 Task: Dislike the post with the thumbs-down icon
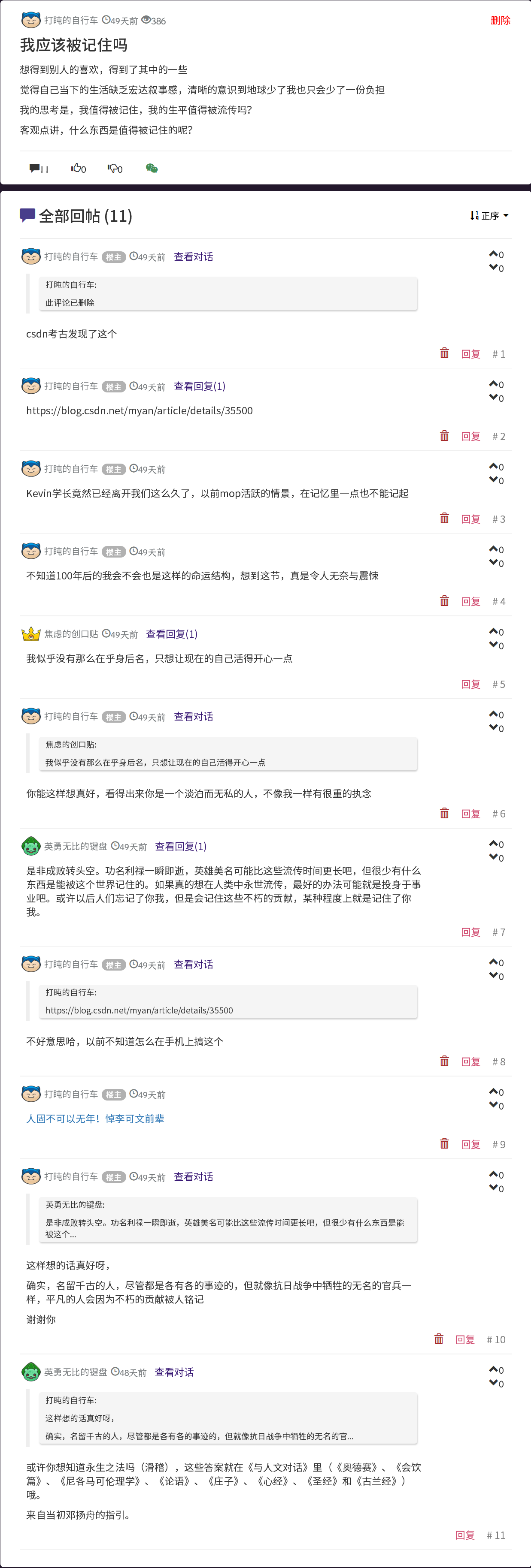coord(115,169)
